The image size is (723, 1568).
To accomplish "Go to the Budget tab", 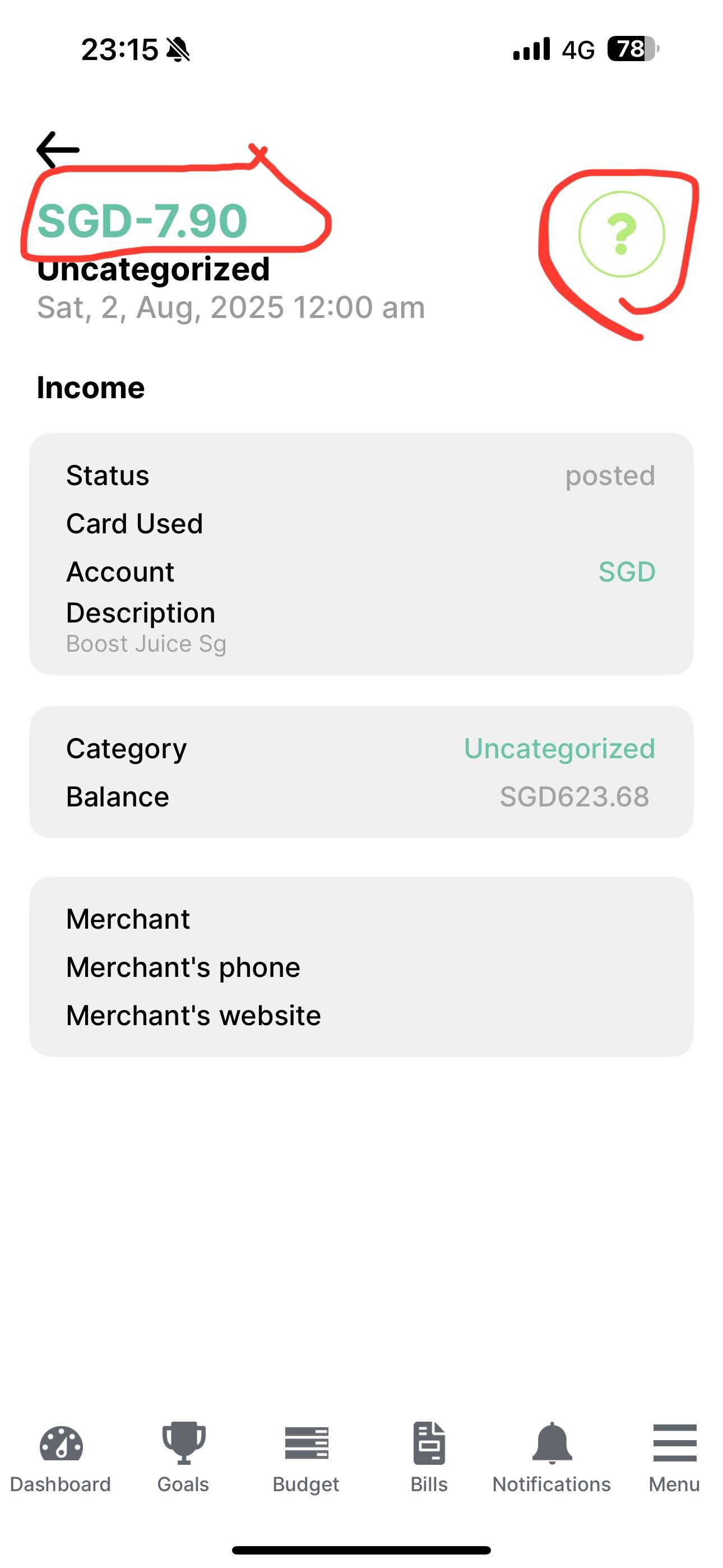I will point(306,1456).
